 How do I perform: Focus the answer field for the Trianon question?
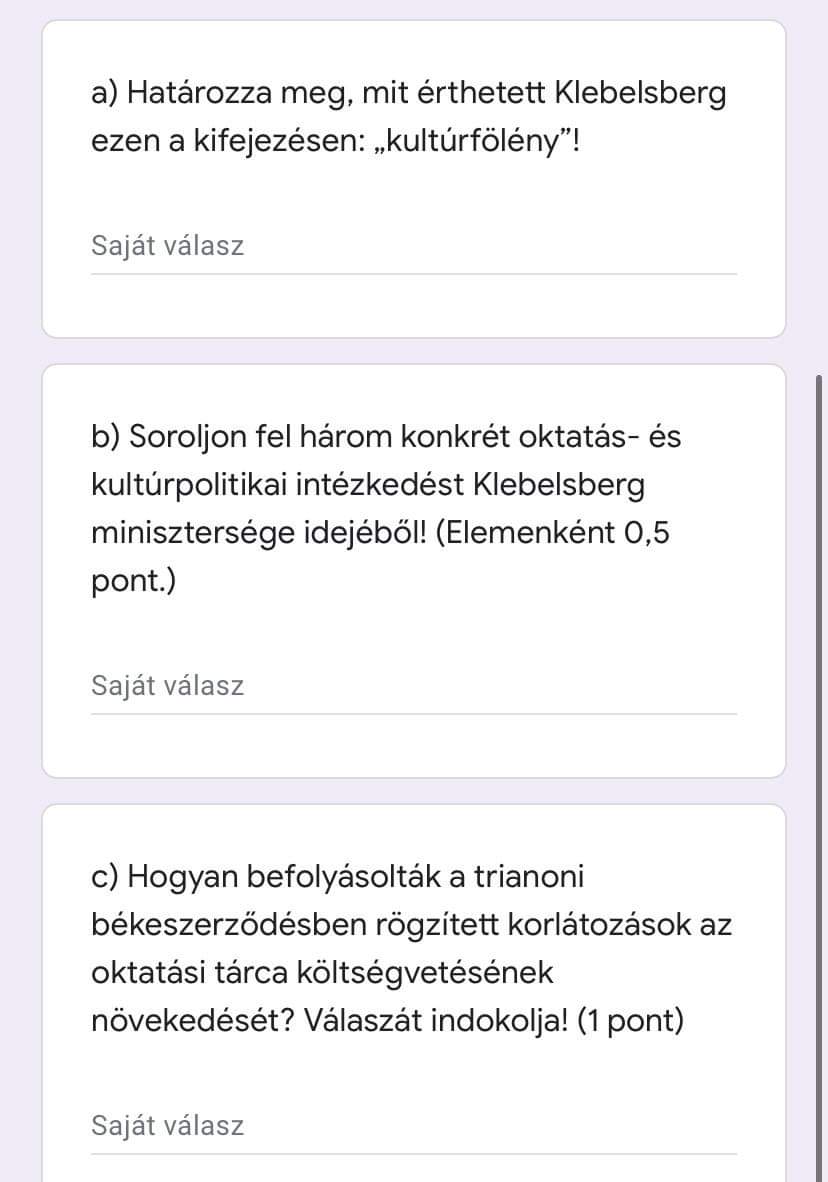point(413,1127)
